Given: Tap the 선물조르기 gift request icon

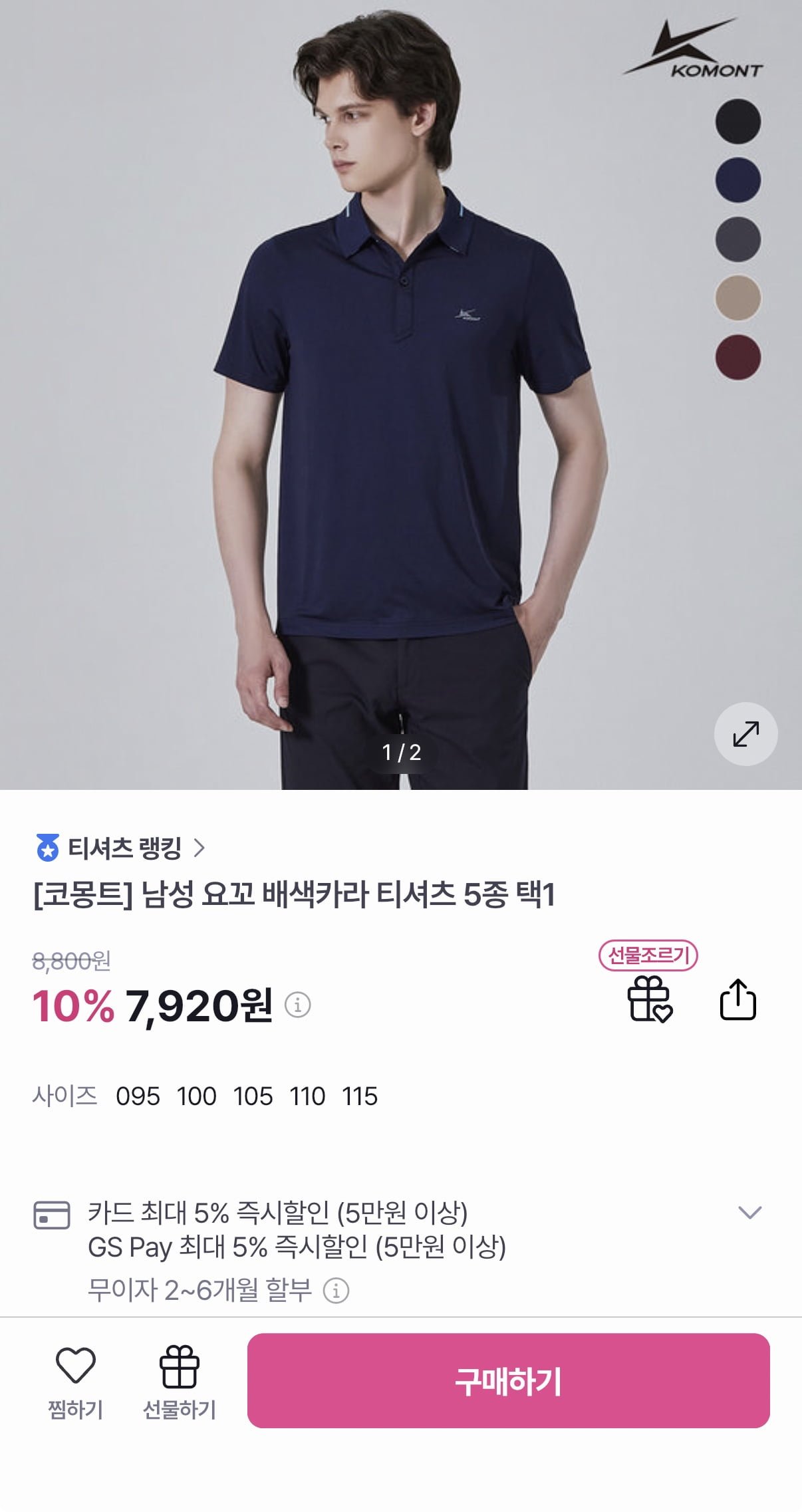Looking at the screenshot, I should point(649,997).
